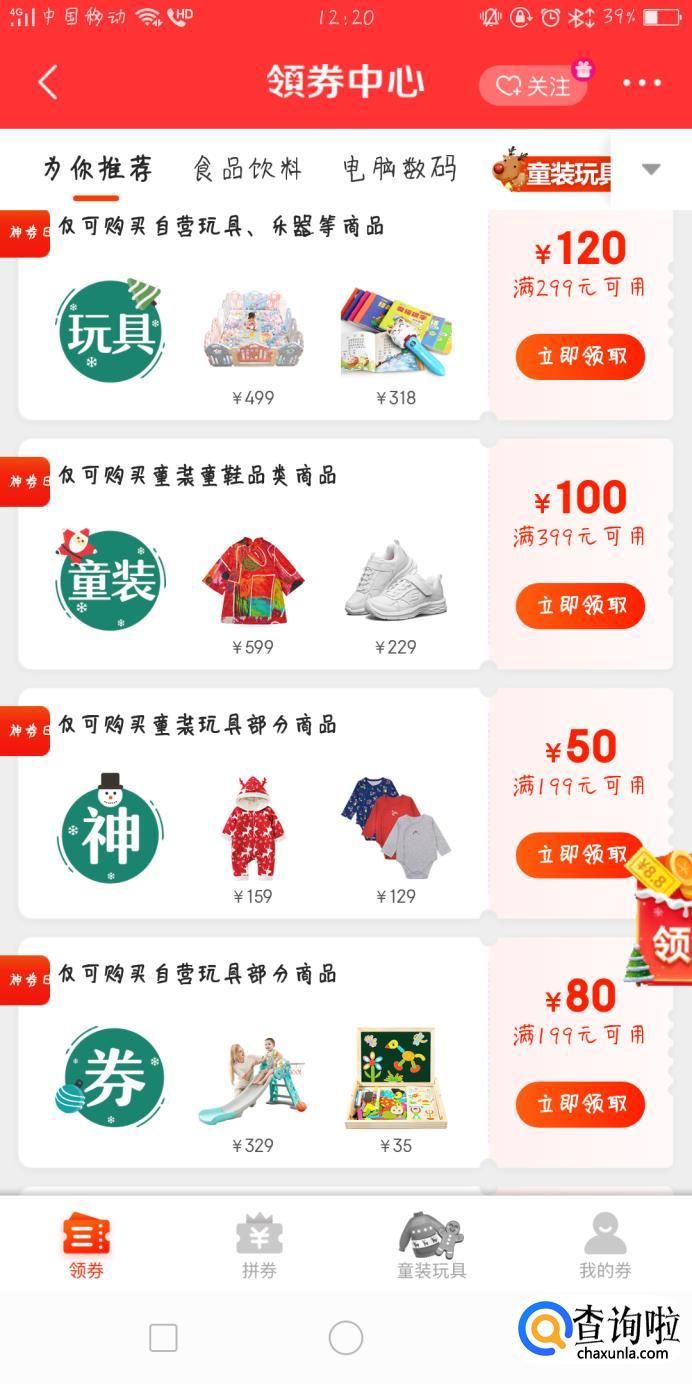The width and height of the screenshot is (692, 1384).
Task: Switch to the 食品饮料 tab
Action: pyautogui.click(x=247, y=169)
